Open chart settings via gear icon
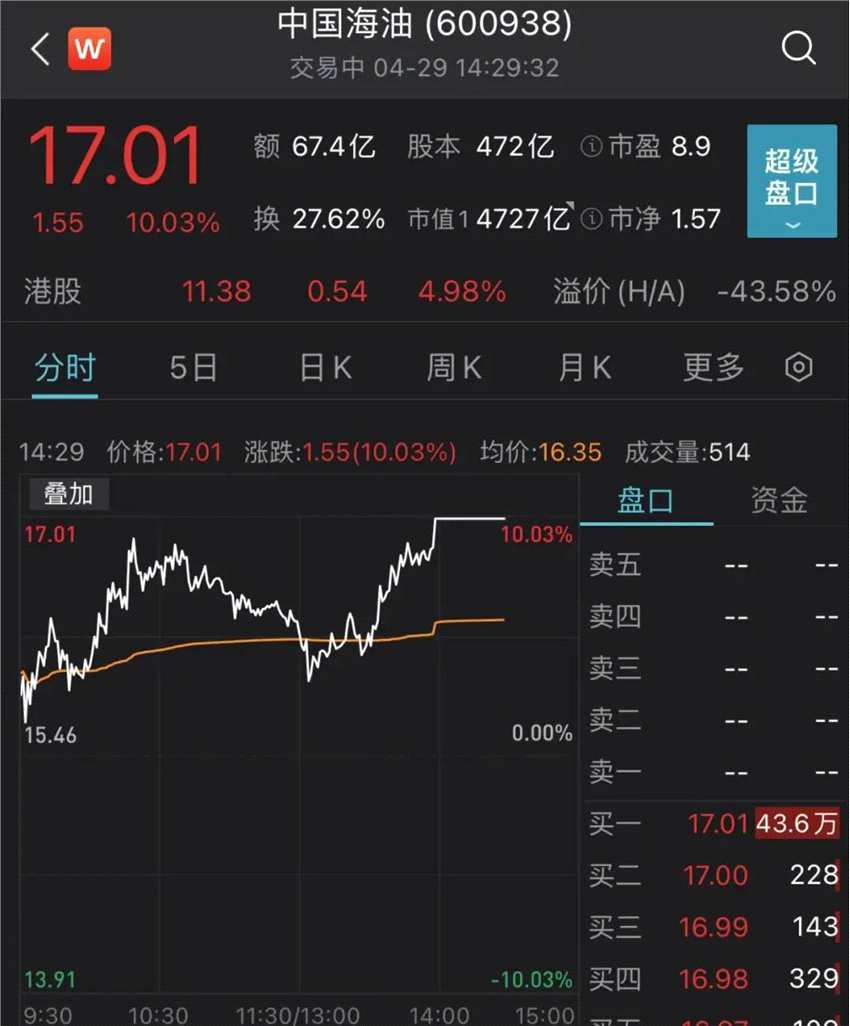The width and height of the screenshot is (850, 1026). tap(798, 368)
